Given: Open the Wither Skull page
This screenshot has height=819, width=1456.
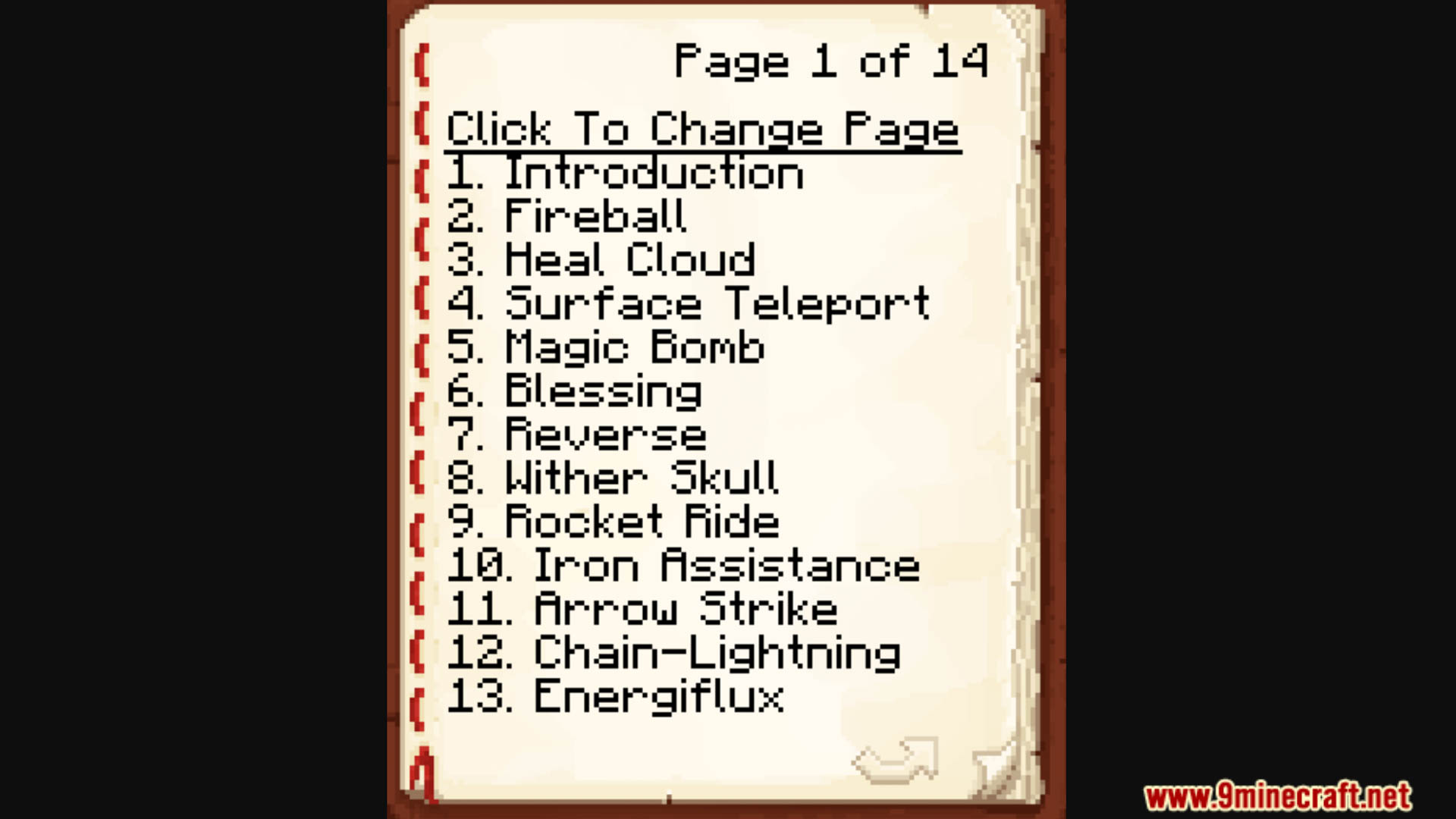Looking at the screenshot, I should [x=613, y=479].
